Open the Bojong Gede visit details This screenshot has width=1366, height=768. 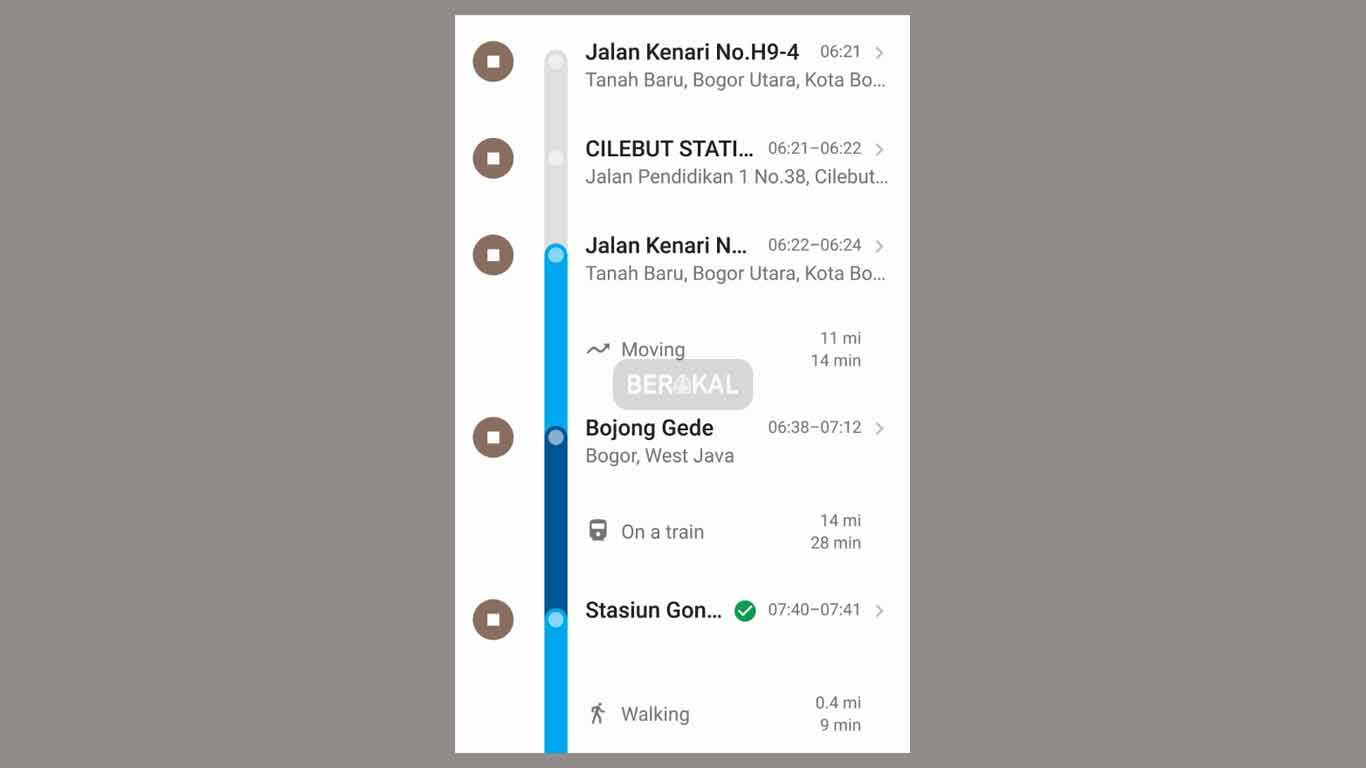coord(649,429)
